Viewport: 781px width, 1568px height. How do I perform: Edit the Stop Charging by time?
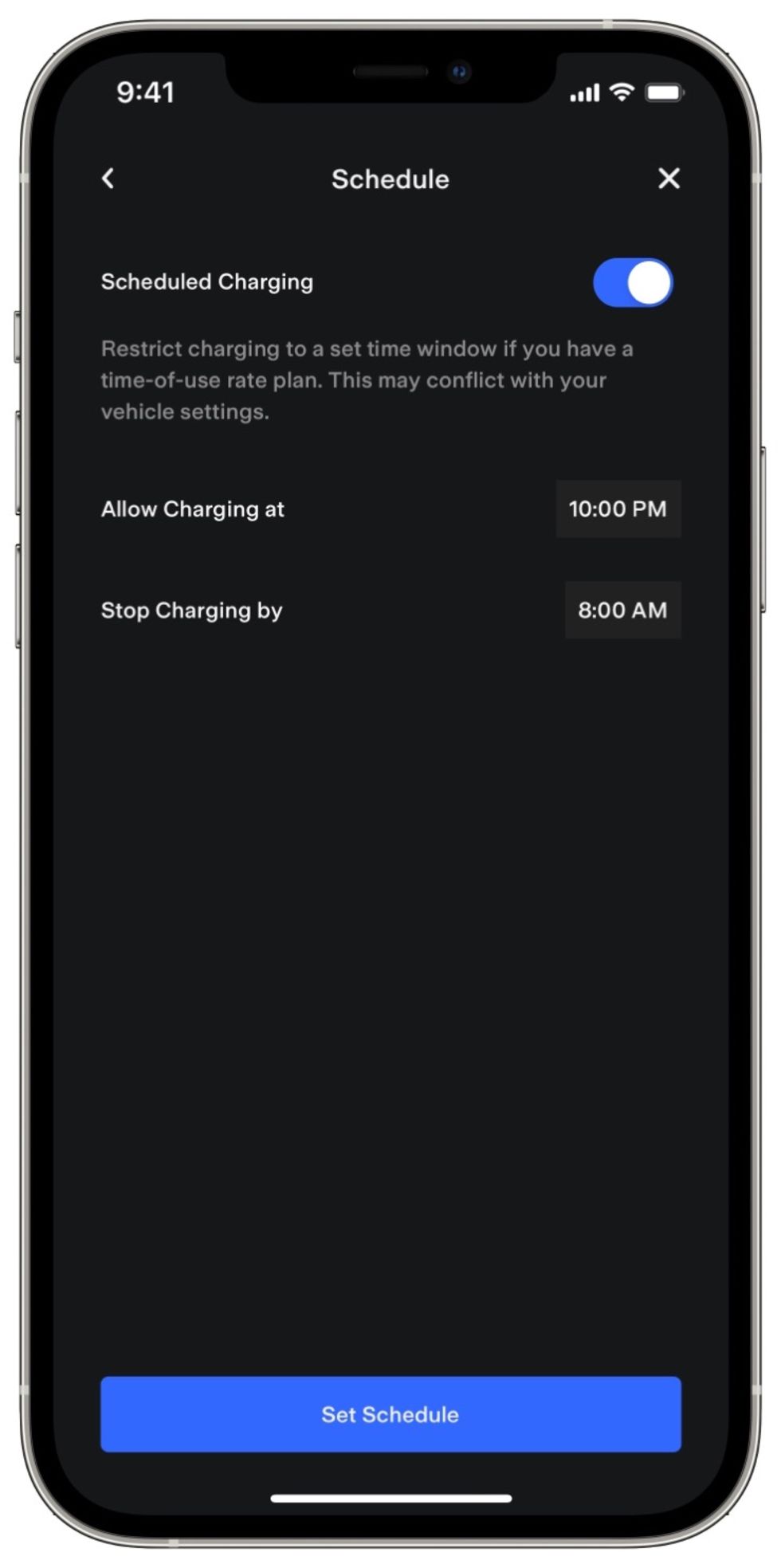[622, 610]
